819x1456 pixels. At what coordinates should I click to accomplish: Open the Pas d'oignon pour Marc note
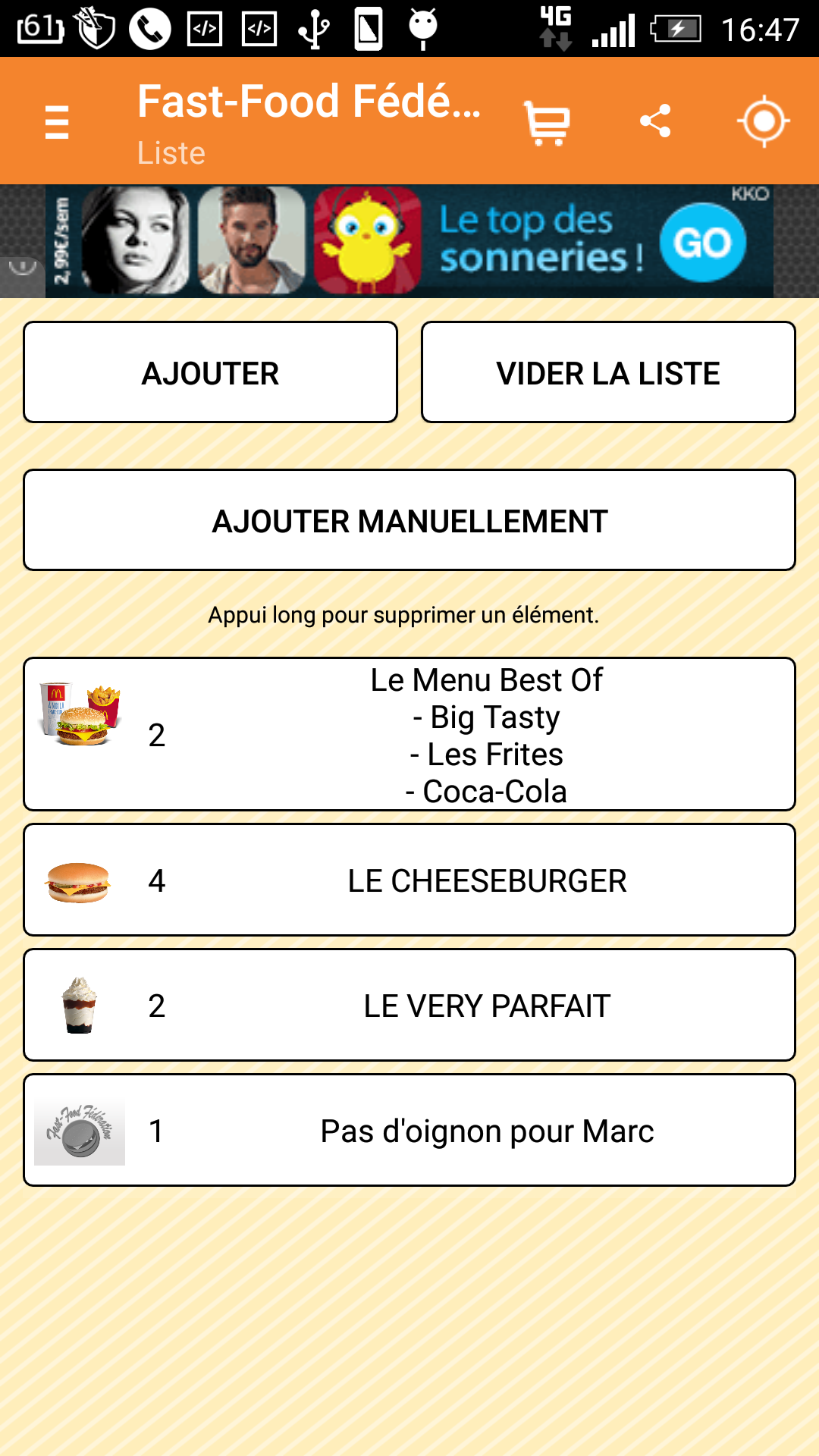pyautogui.click(x=409, y=1130)
